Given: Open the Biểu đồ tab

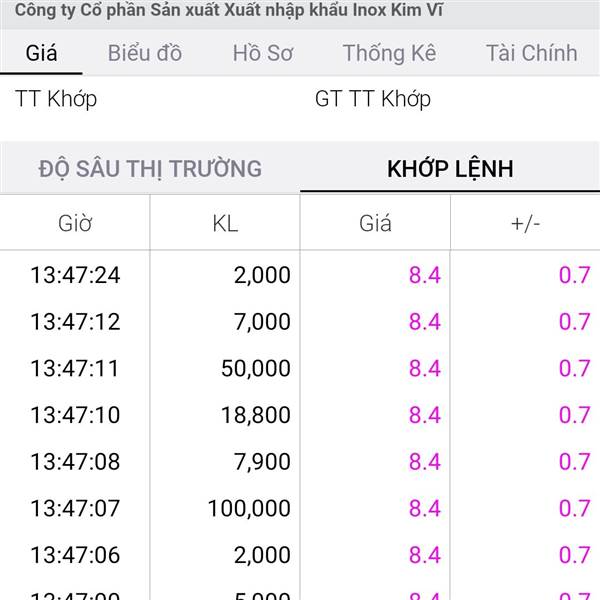Looking at the screenshot, I should (x=145, y=53).
